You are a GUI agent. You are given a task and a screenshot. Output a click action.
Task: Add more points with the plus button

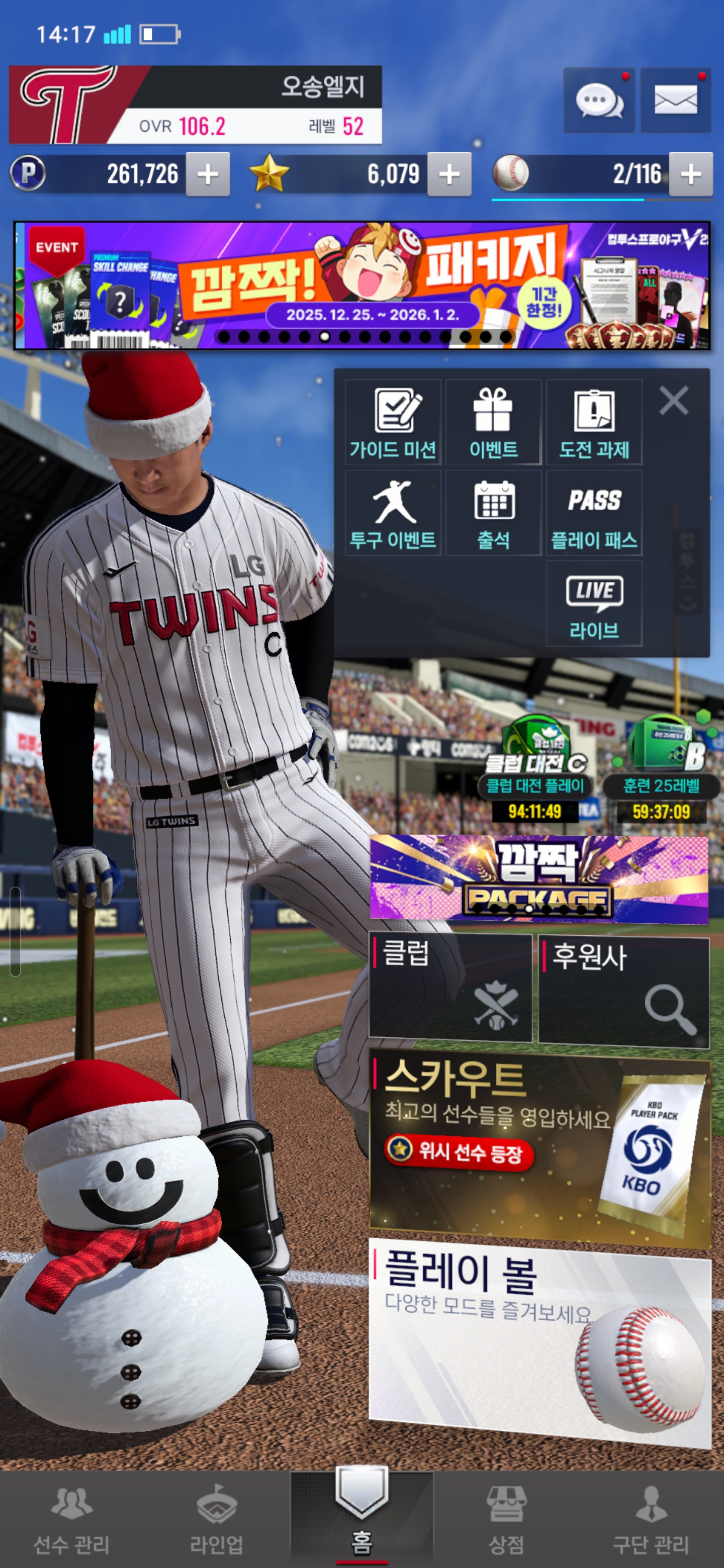tap(208, 175)
